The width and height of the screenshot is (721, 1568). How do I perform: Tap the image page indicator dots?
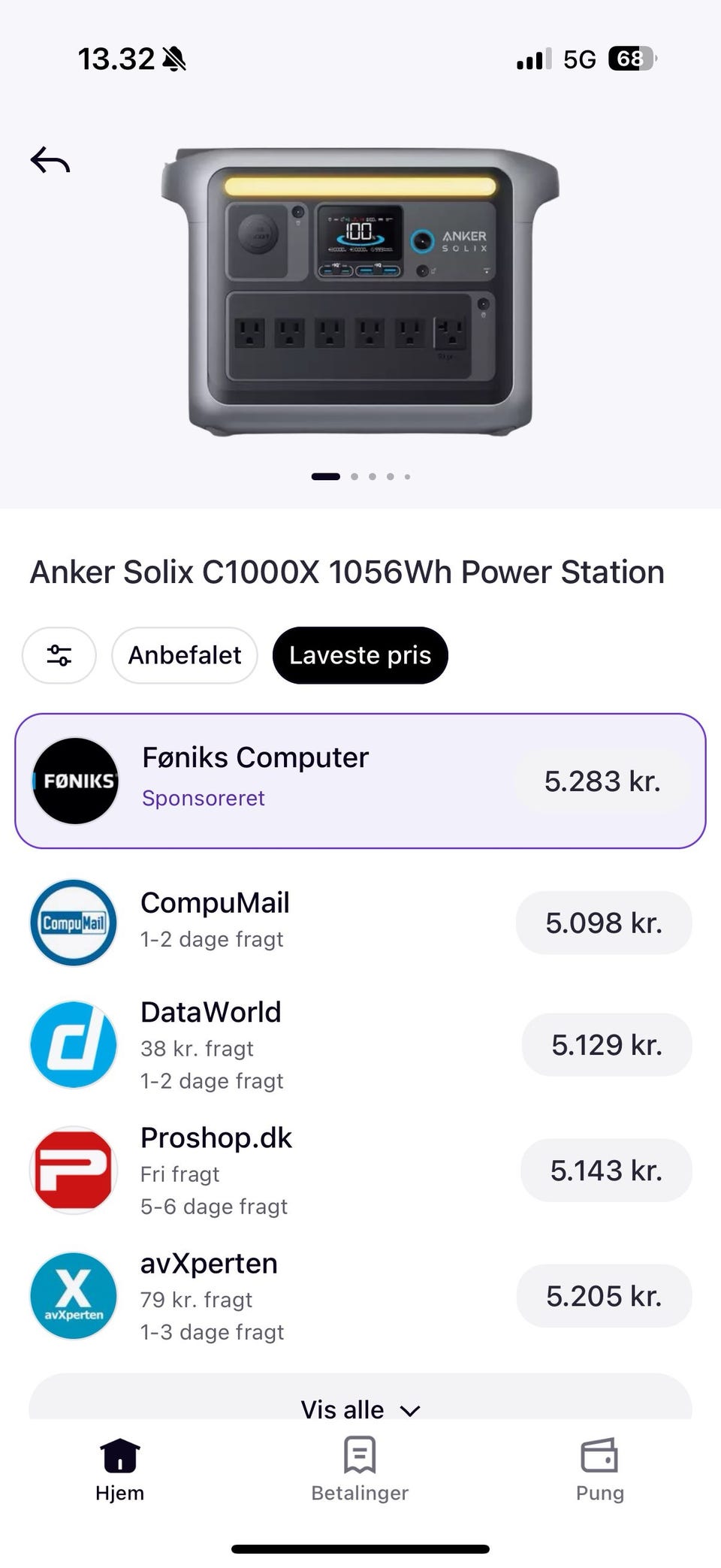360,476
